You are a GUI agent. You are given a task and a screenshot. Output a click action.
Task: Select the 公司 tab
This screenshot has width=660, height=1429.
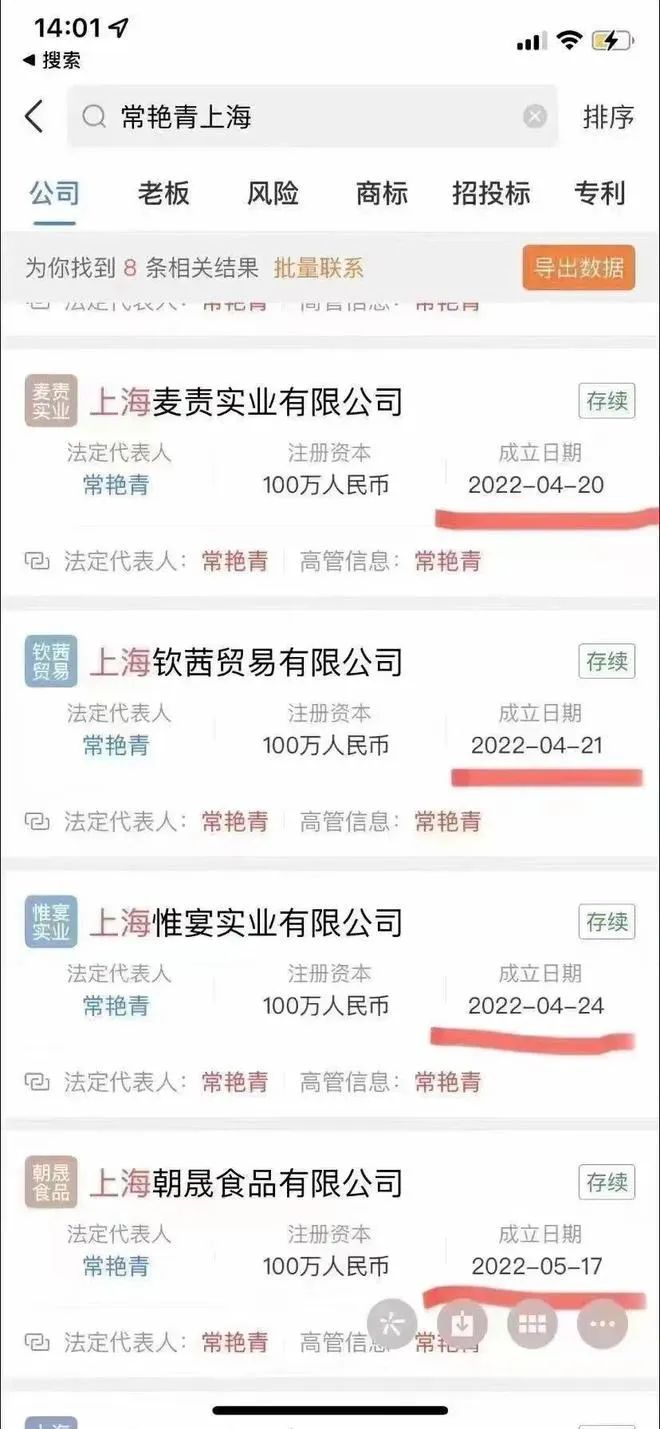pyautogui.click(x=54, y=193)
